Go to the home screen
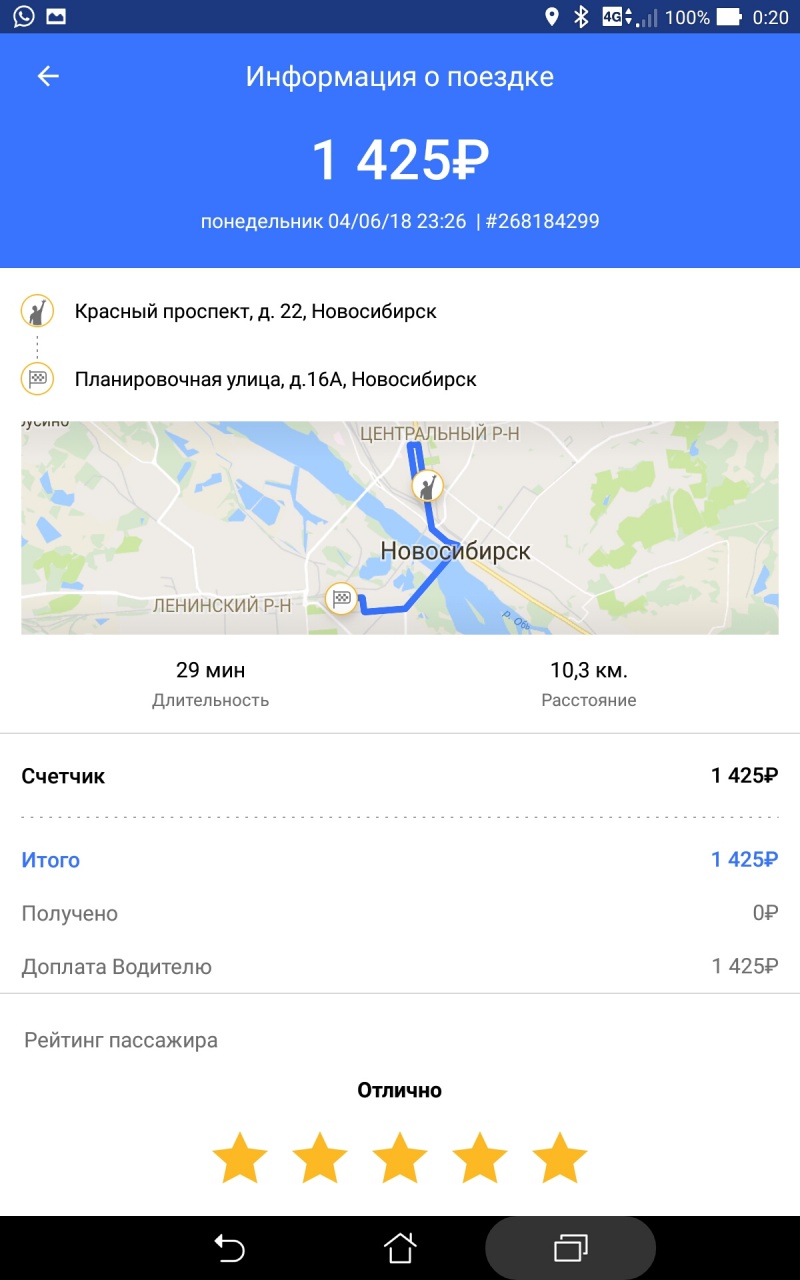Image resolution: width=800 pixels, height=1280 pixels. pos(400,1248)
